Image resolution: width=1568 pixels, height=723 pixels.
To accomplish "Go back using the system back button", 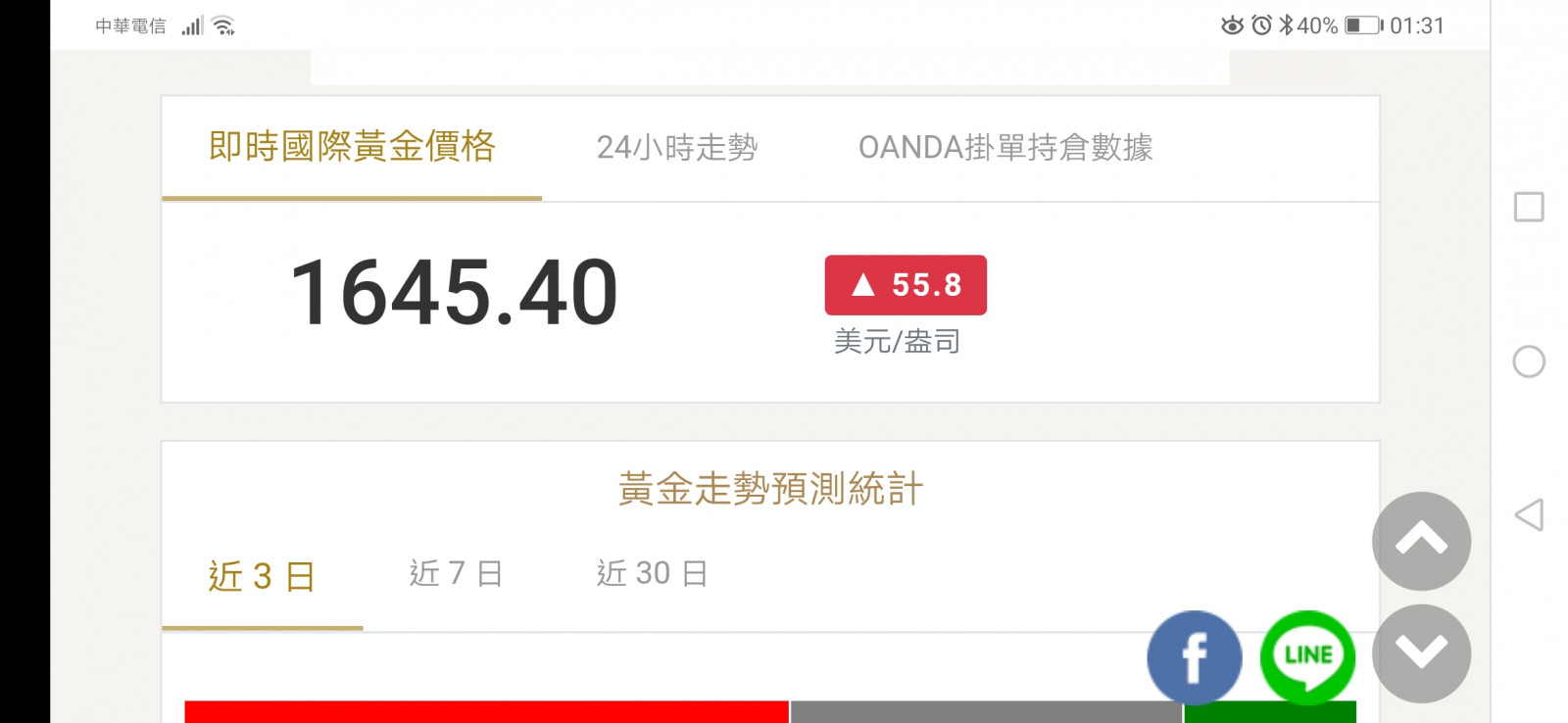I will tap(1529, 515).
